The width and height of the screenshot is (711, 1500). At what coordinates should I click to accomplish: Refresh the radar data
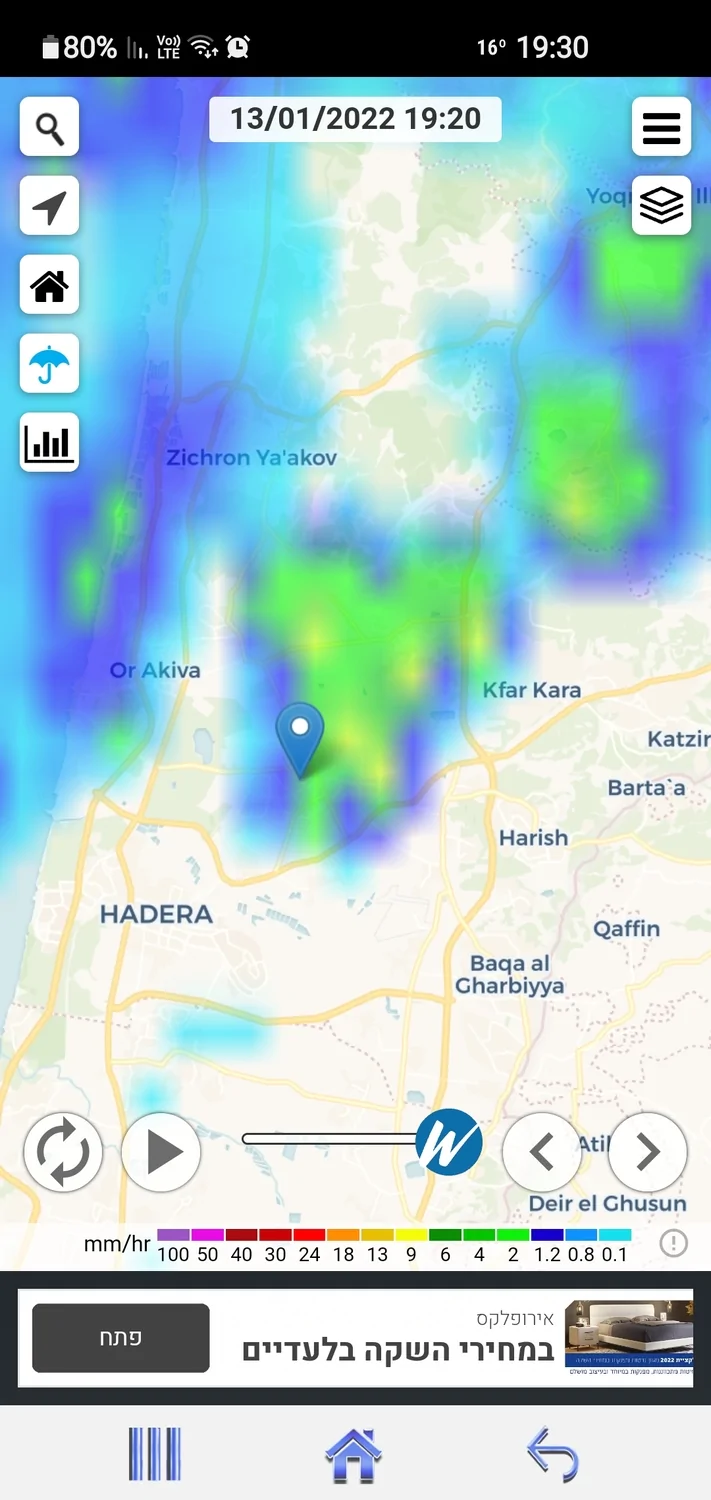pyautogui.click(x=63, y=1152)
